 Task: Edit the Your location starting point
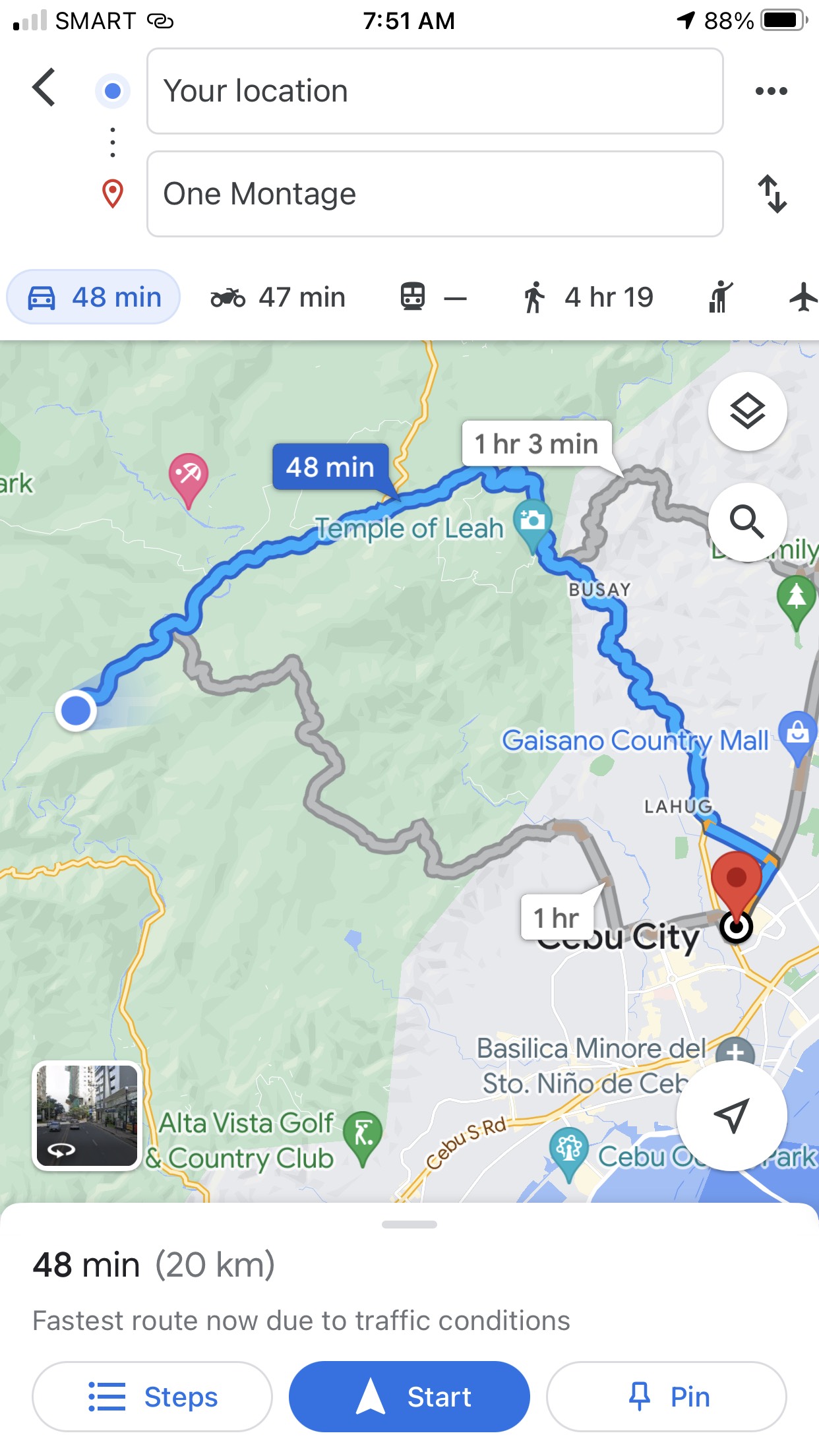(435, 91)
